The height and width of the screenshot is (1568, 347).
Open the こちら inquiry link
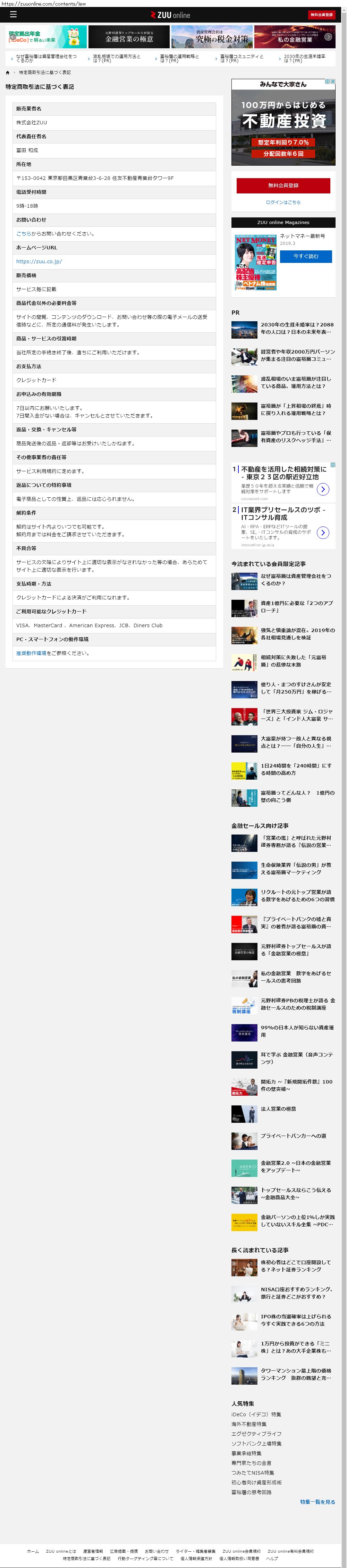point(23,234)
